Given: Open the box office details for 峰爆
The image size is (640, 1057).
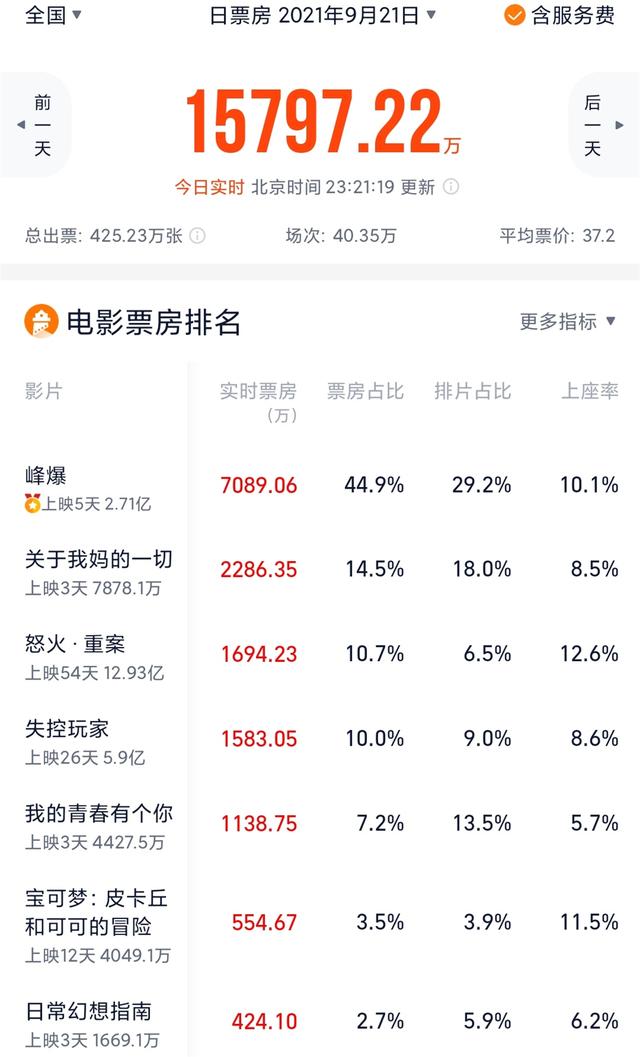Looking at the screenshot, I should [x=321, y=486].
